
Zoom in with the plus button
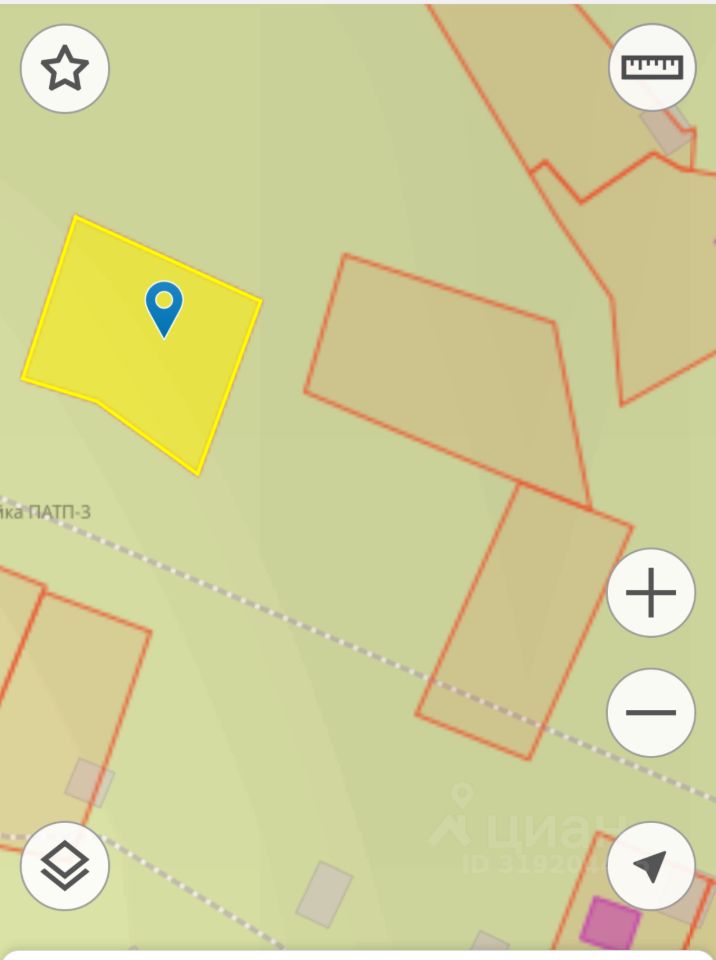tap(651, 593)
